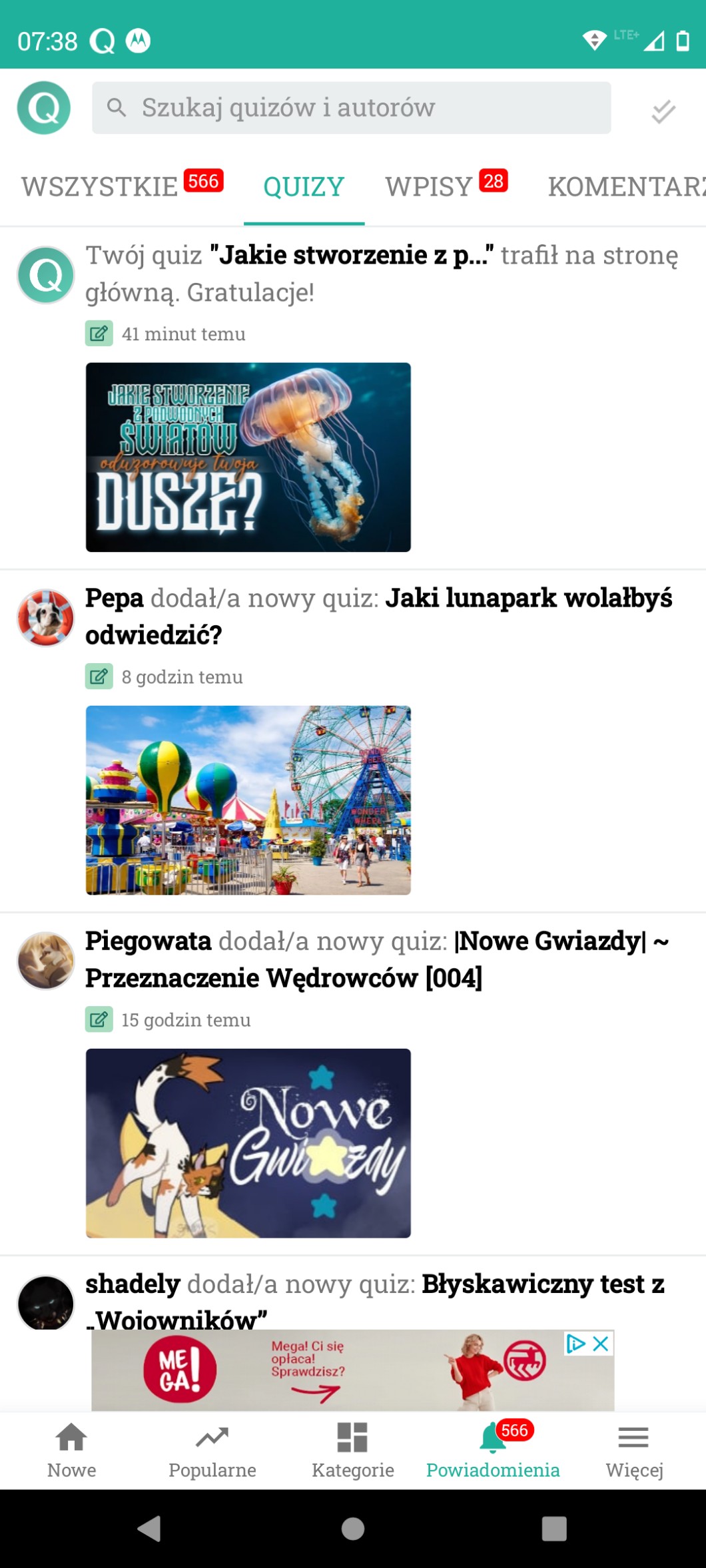View the amusement park quiz image

[248, 800]
